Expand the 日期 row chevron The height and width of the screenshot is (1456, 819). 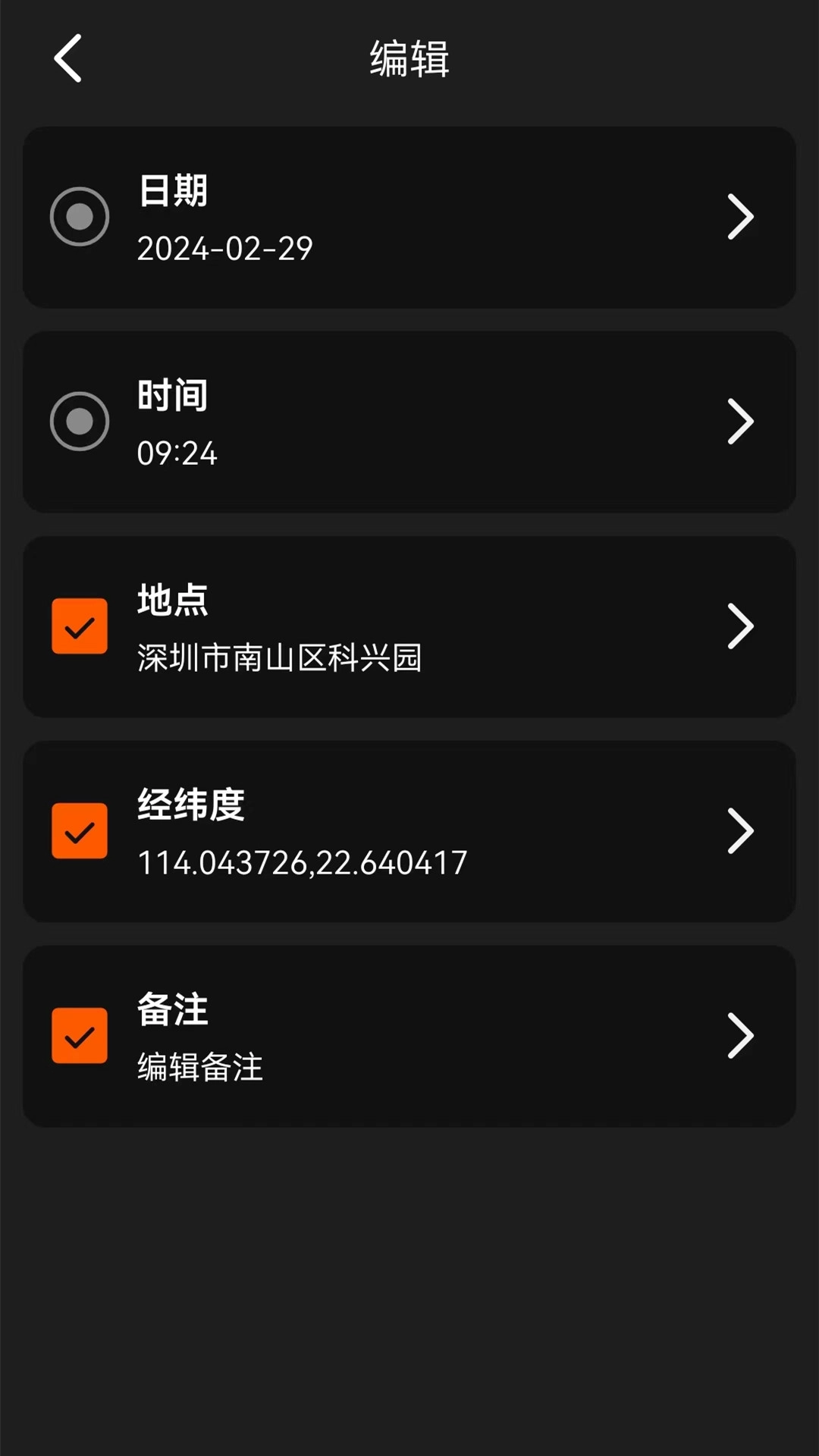click(741, 217)
